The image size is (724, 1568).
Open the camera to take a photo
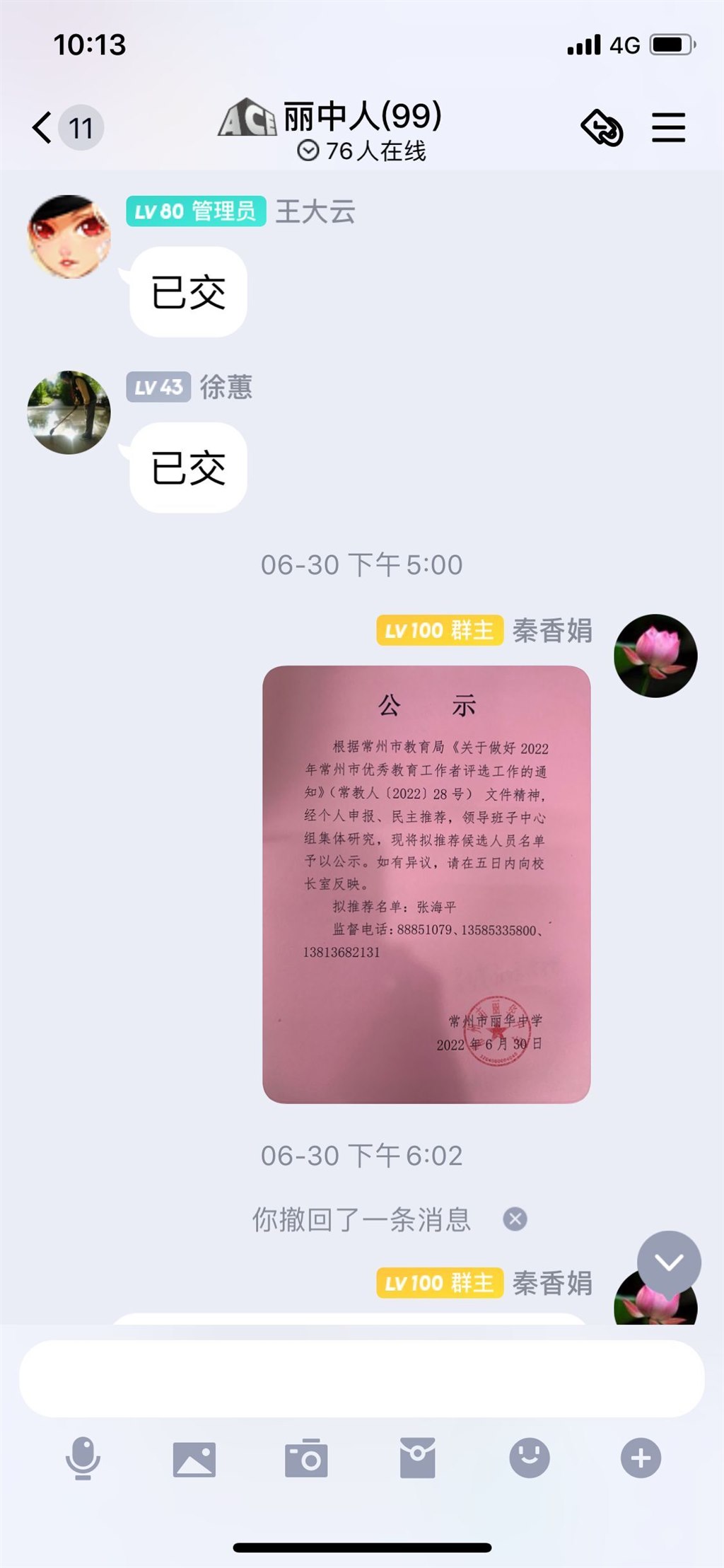tap(306, 1458)
